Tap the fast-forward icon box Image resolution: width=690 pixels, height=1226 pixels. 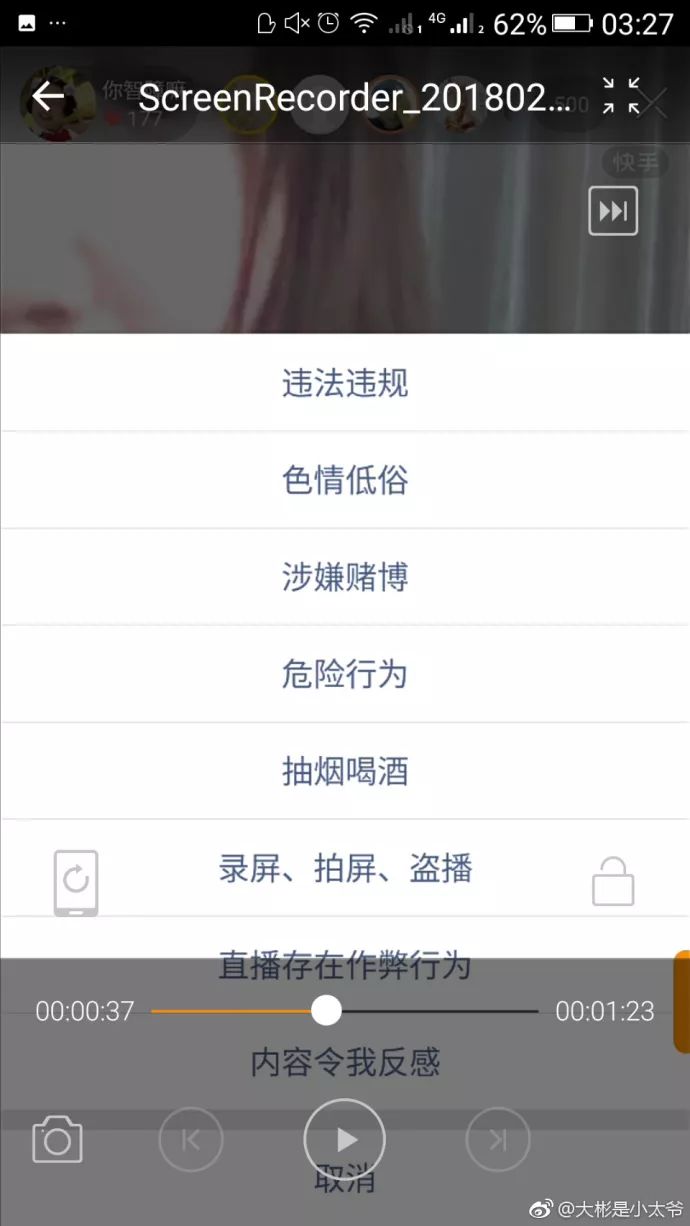(x=613, y=211)
